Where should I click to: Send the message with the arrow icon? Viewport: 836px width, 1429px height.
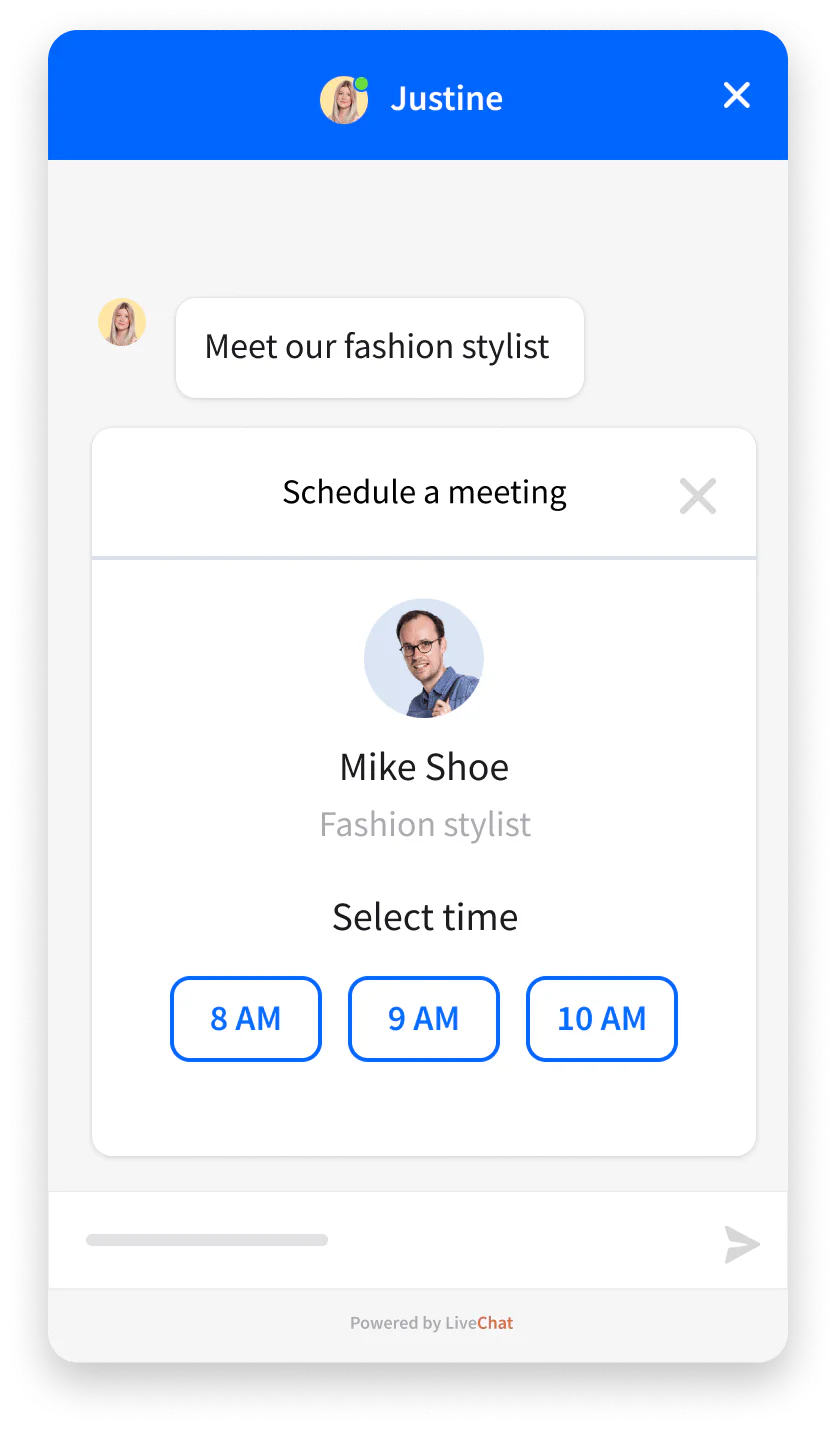(742, 1244)
